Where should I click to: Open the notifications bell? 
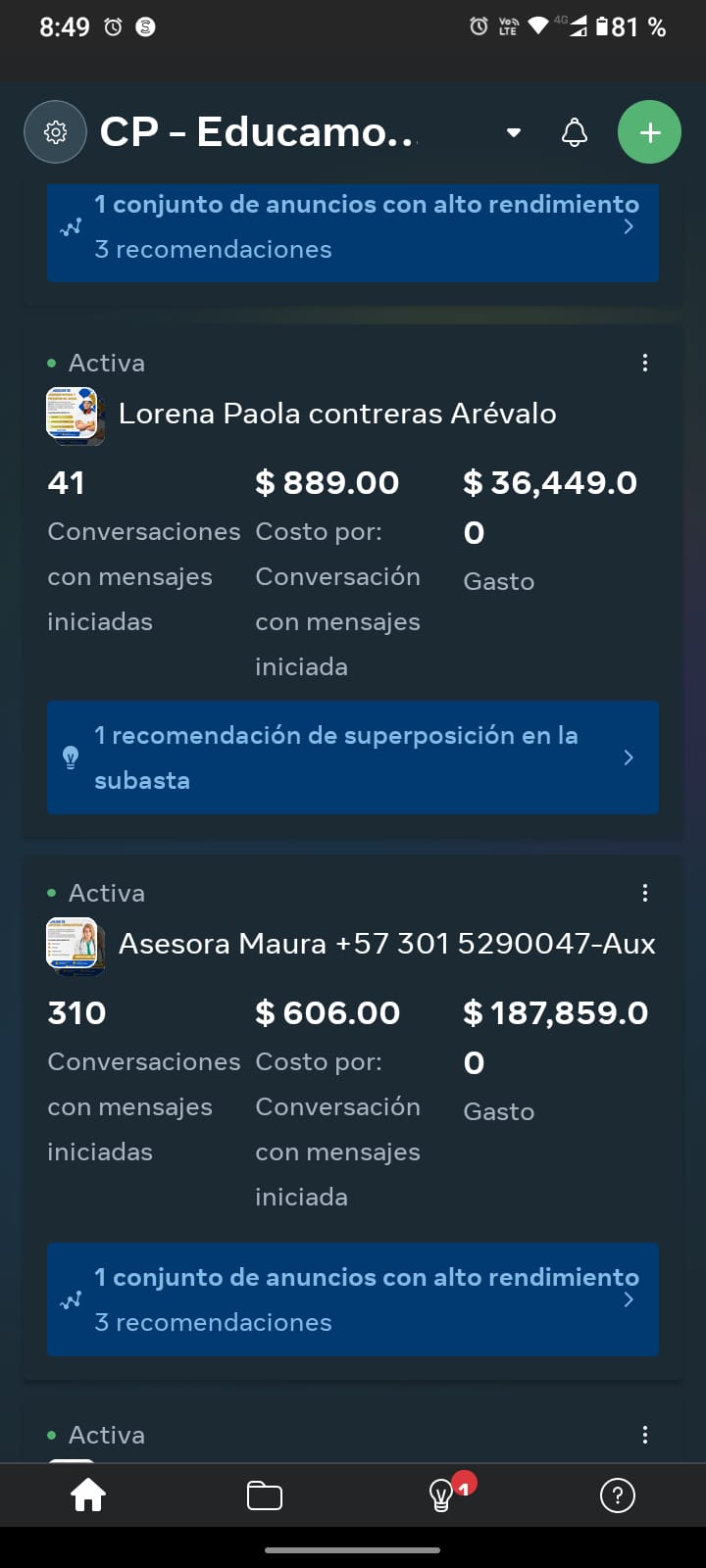coord(575,132)
